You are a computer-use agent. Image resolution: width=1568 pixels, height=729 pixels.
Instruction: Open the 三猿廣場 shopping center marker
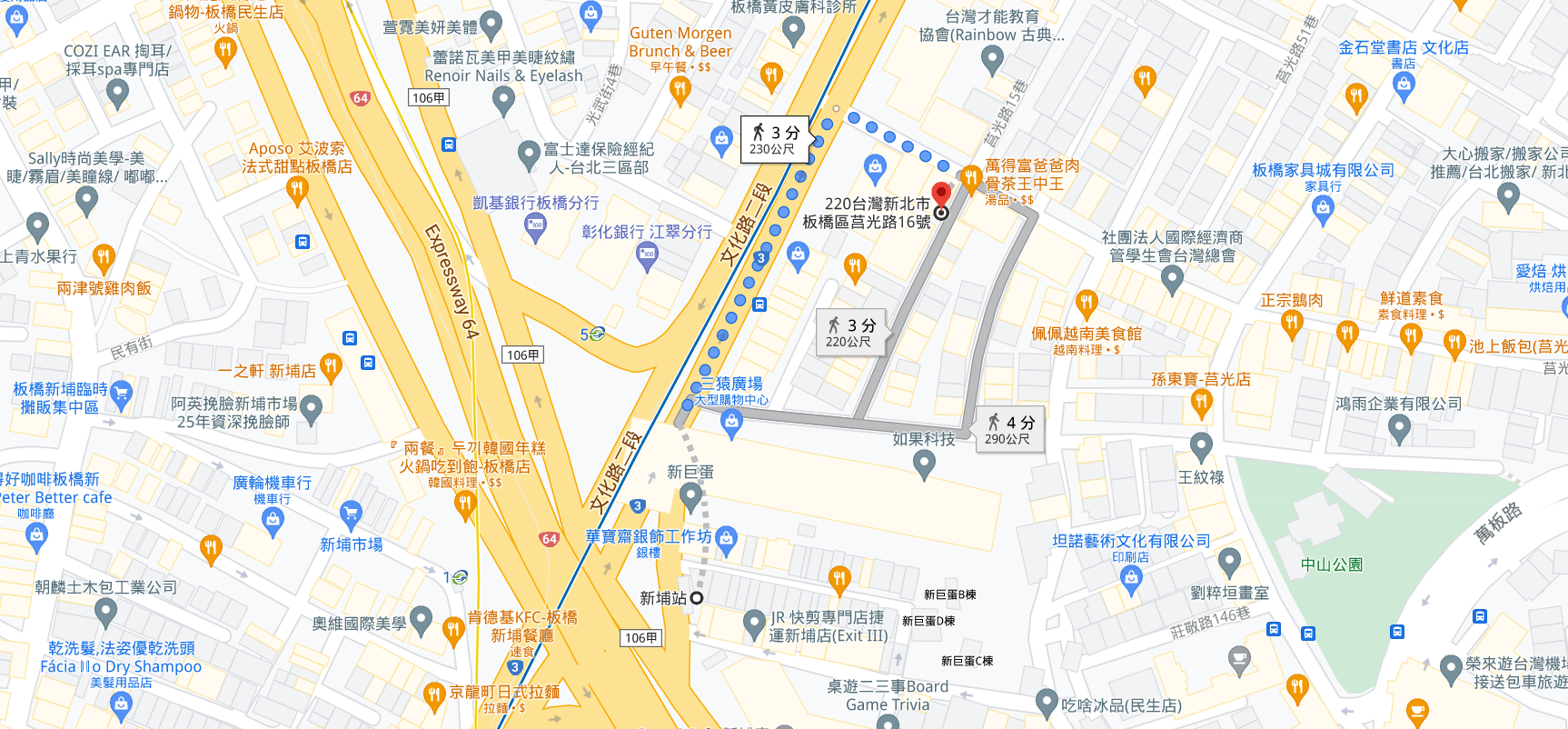[731, 421]
